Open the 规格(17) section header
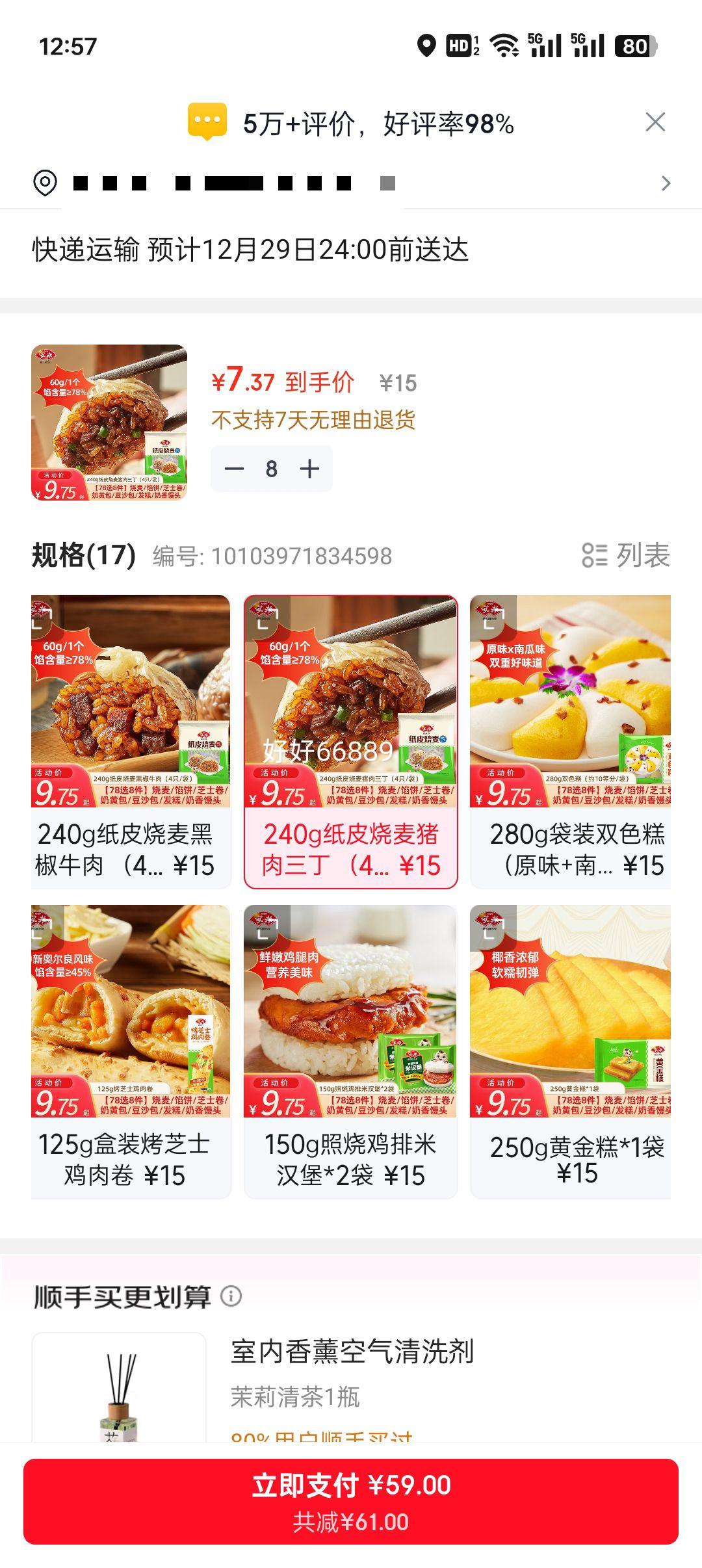The height and width of the screenshot is (1568, 702). (81, 555)
